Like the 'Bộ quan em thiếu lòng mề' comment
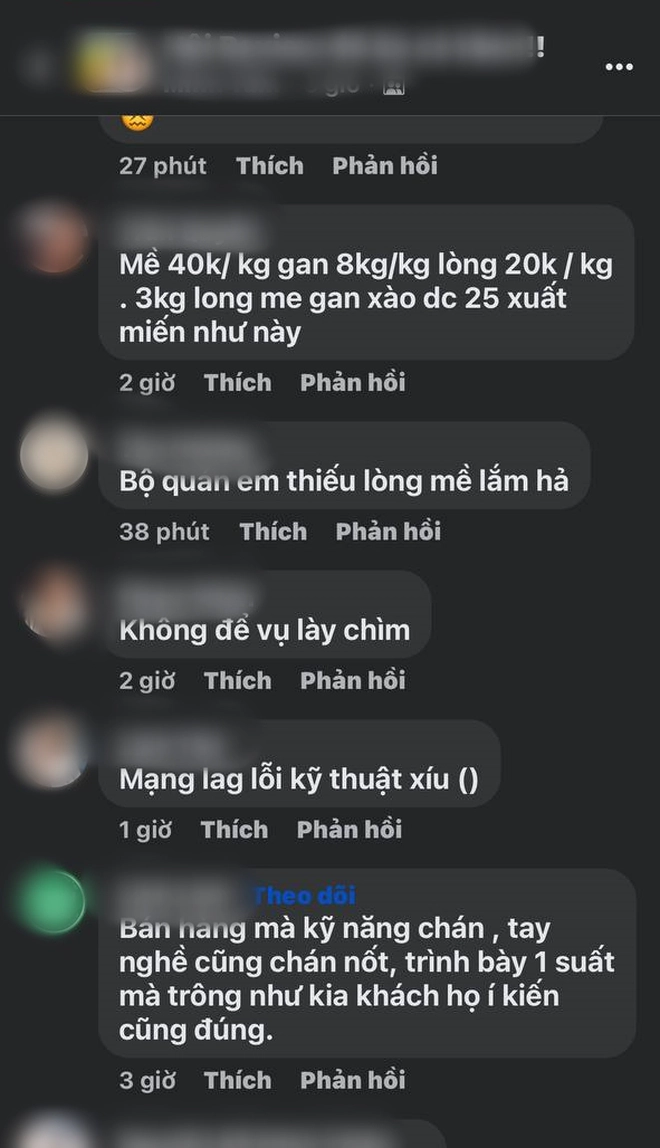Screen dimensions: 660x1148 pos(272,531)
